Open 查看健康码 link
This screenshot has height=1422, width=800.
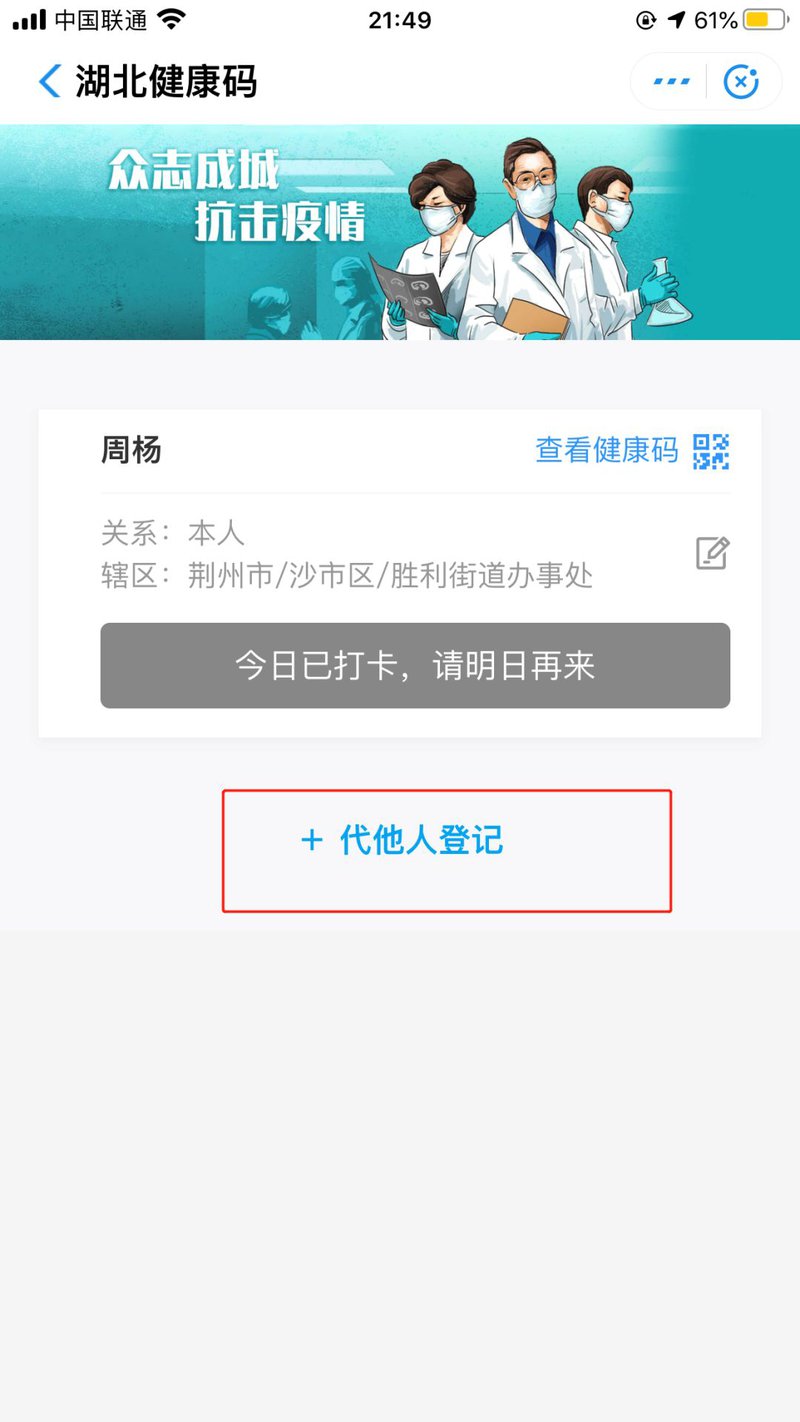click(x=631, y=451)
